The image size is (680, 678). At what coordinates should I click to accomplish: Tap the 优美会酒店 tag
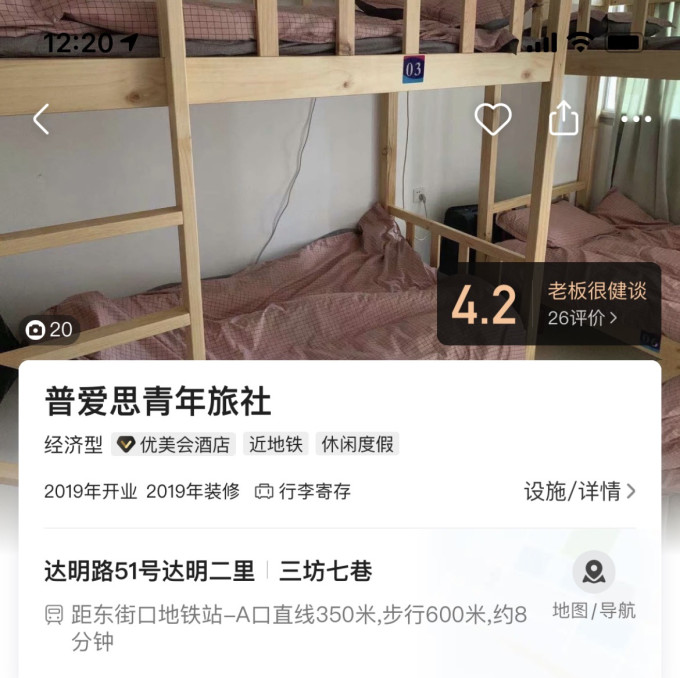(173, 445)
